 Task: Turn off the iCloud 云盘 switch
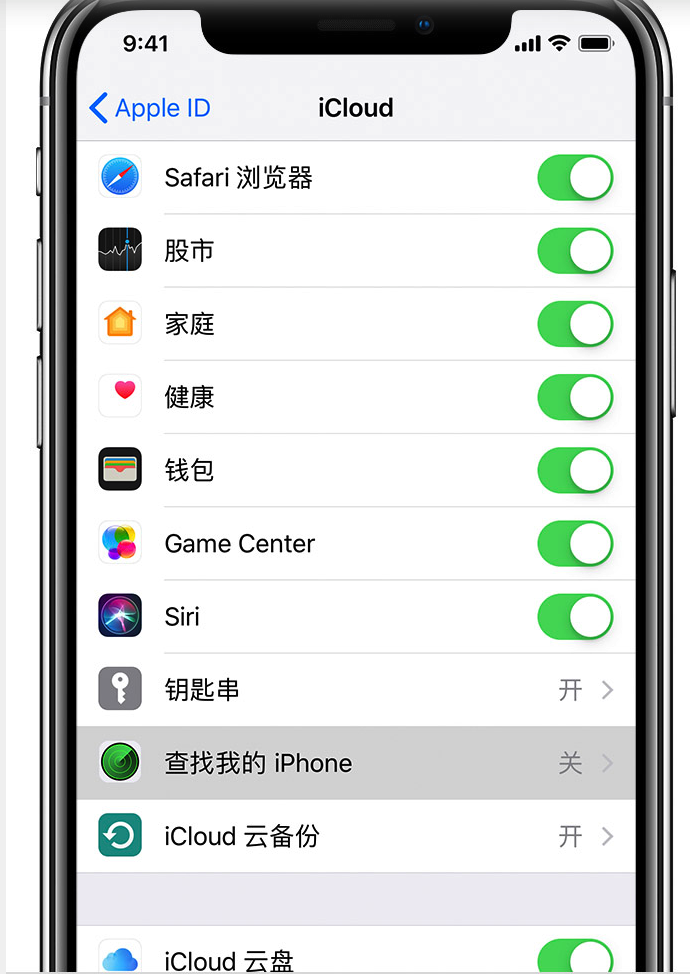click(574, 958)
